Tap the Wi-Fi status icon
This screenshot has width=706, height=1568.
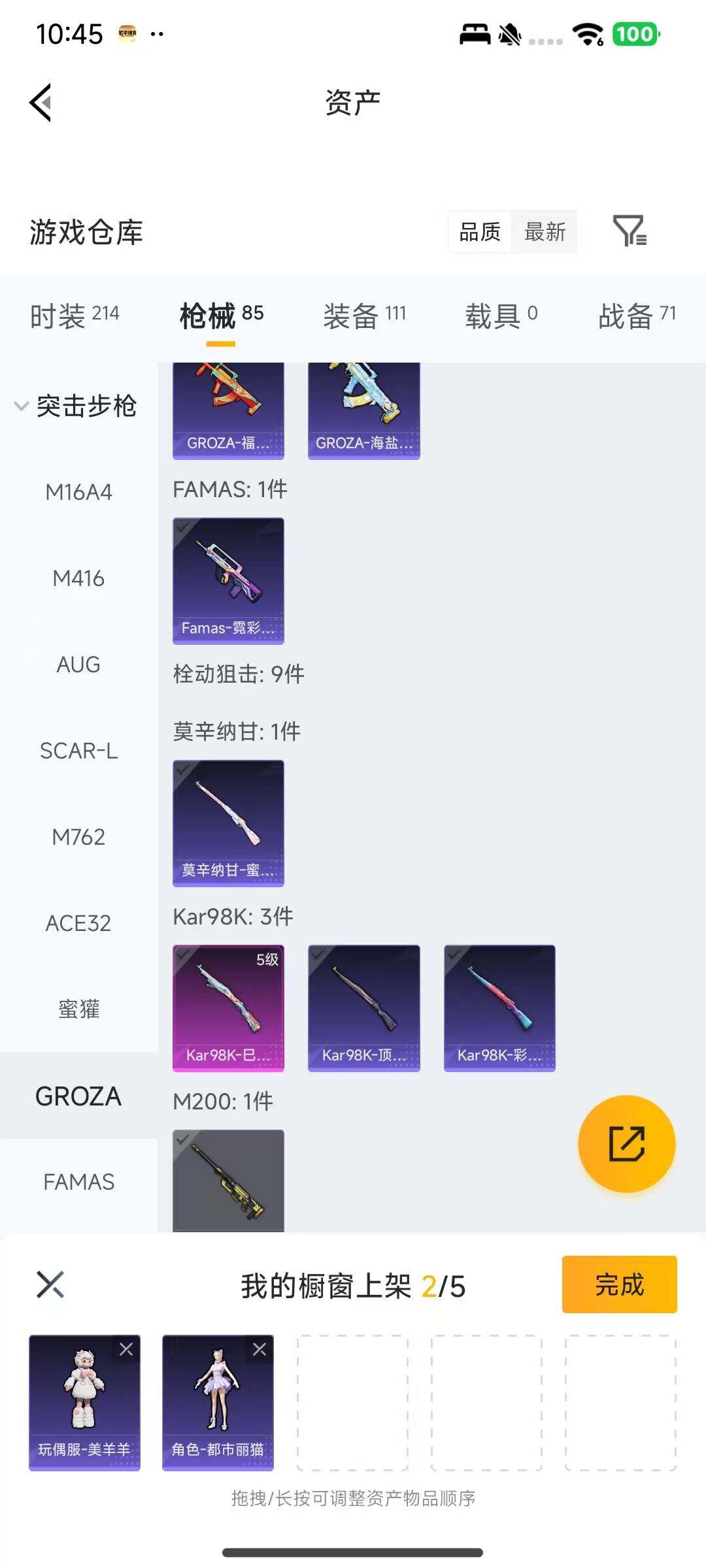click(x=588, y=33)
